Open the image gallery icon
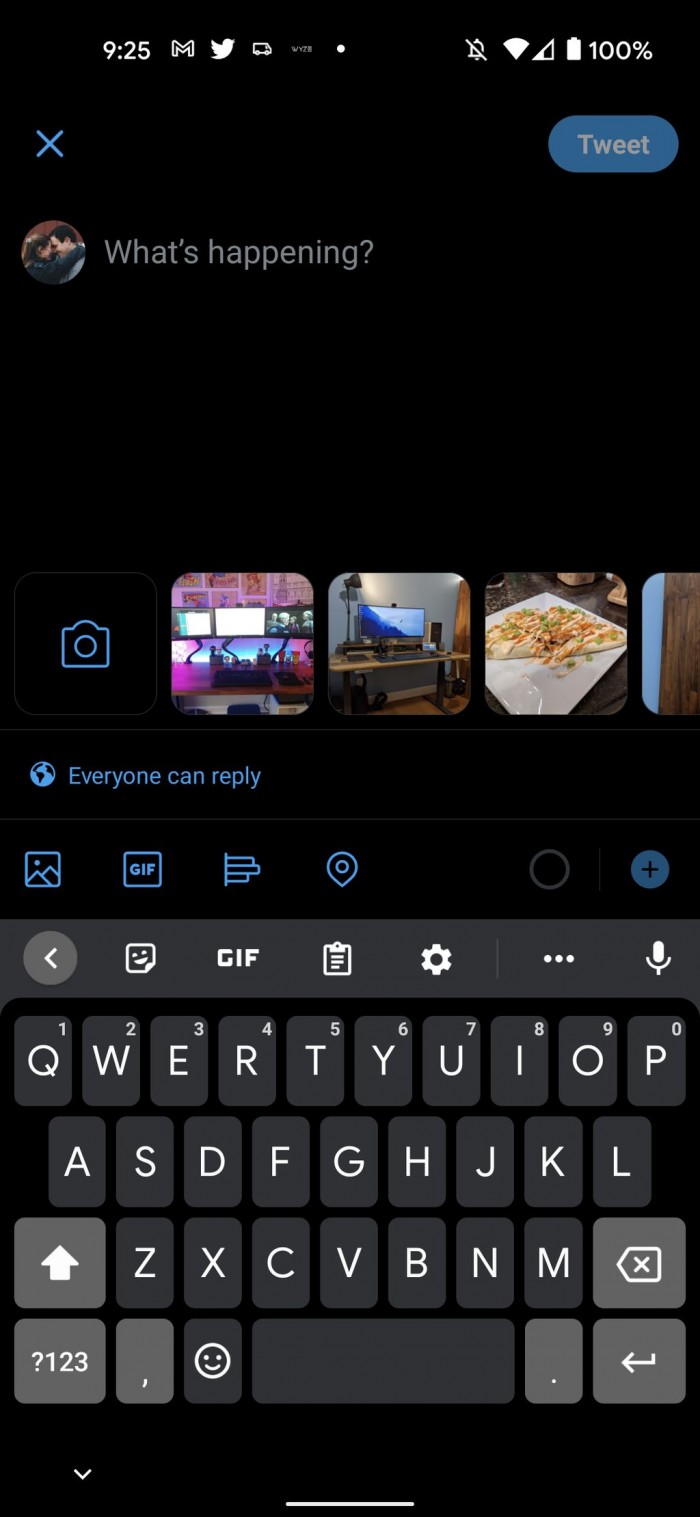 (43, 869)
